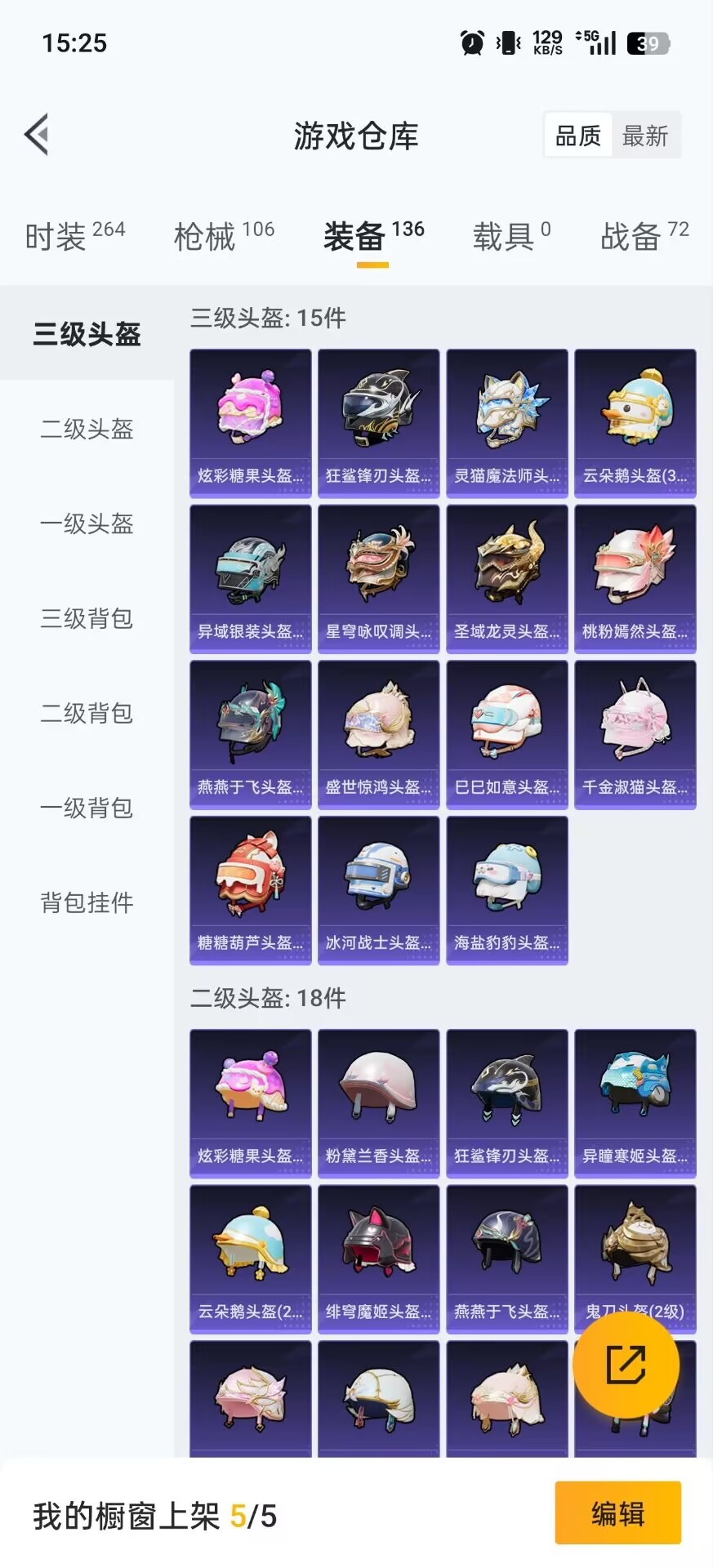
Task: Tap the orange share button near bottom right
Action: tap(625, 1364)
